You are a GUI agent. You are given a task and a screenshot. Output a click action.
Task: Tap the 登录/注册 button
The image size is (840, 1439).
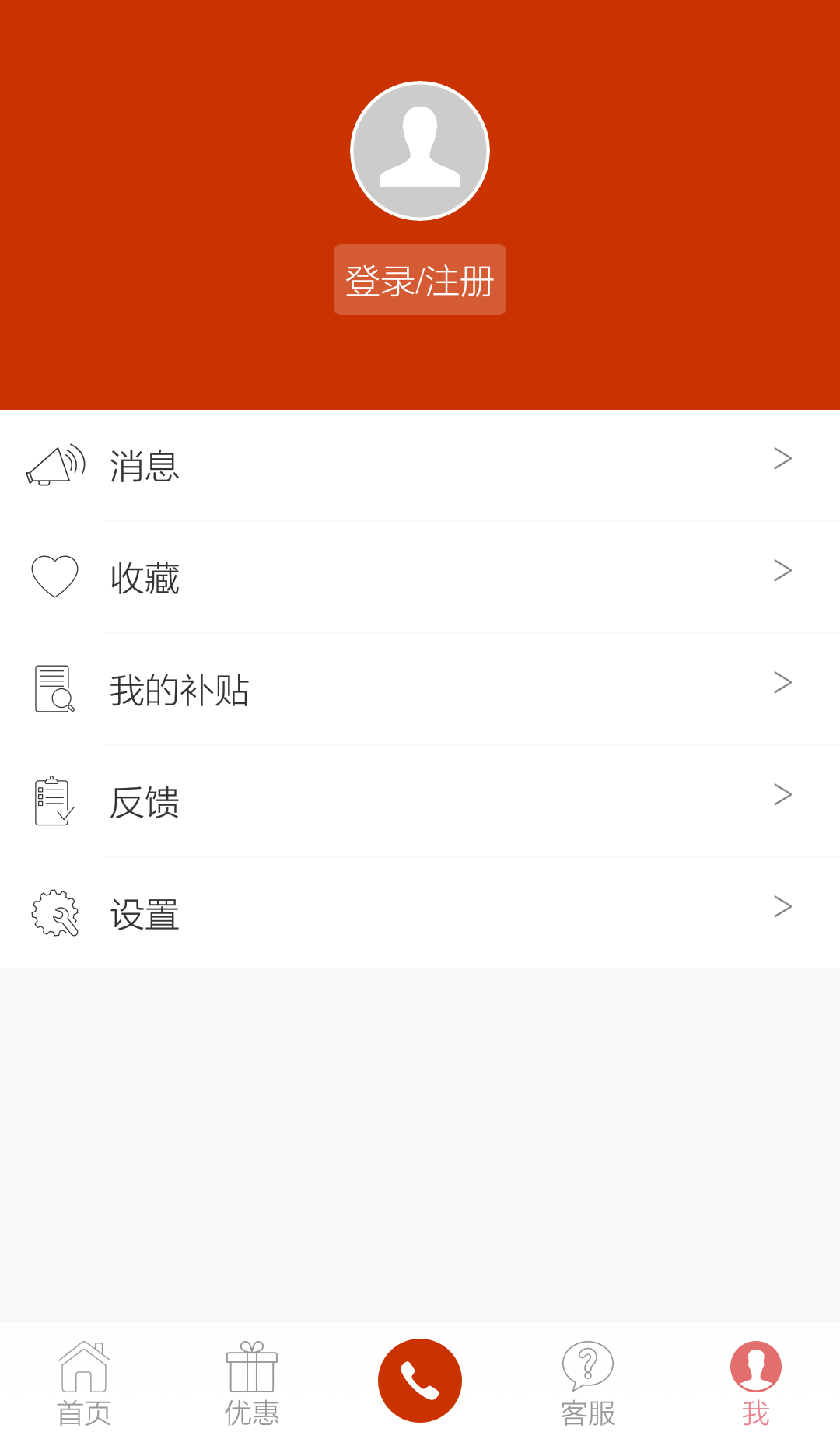pyautogui.click(x=420, y=280)
